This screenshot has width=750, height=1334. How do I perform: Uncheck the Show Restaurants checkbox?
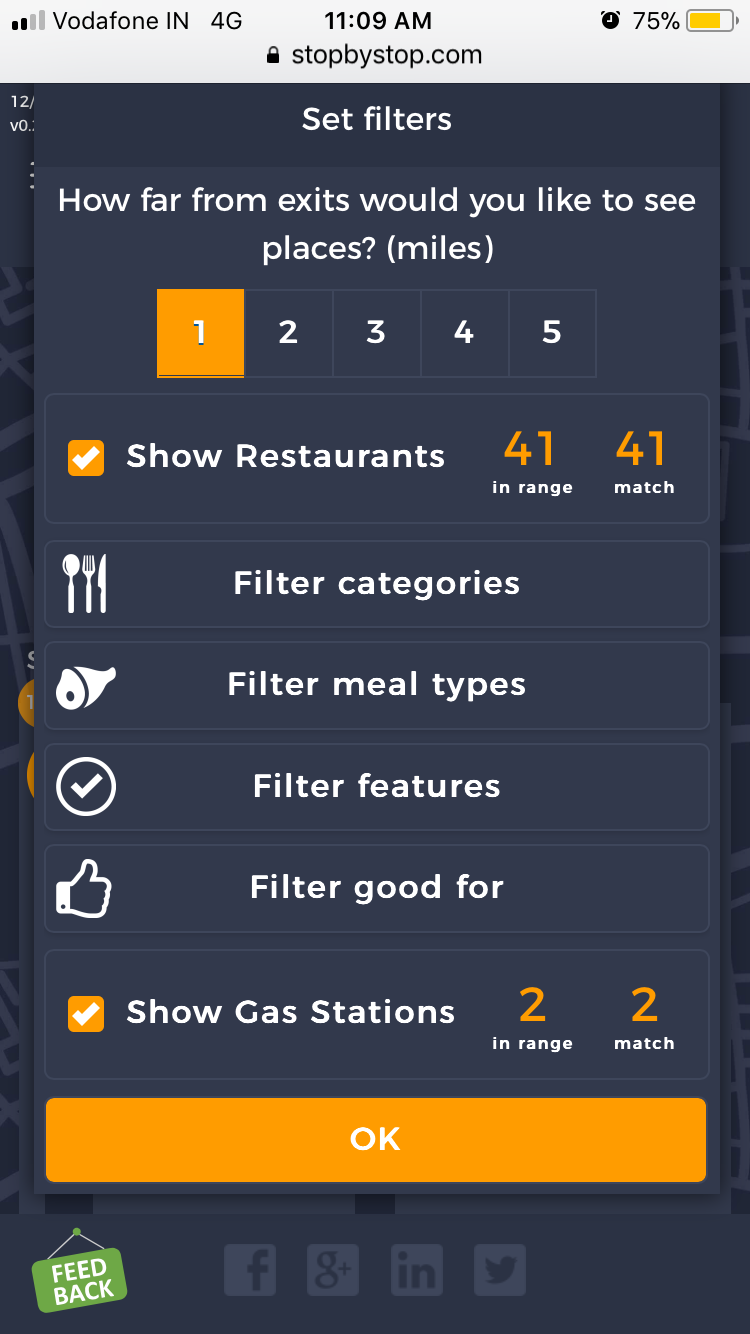click(x=86, y=458)
